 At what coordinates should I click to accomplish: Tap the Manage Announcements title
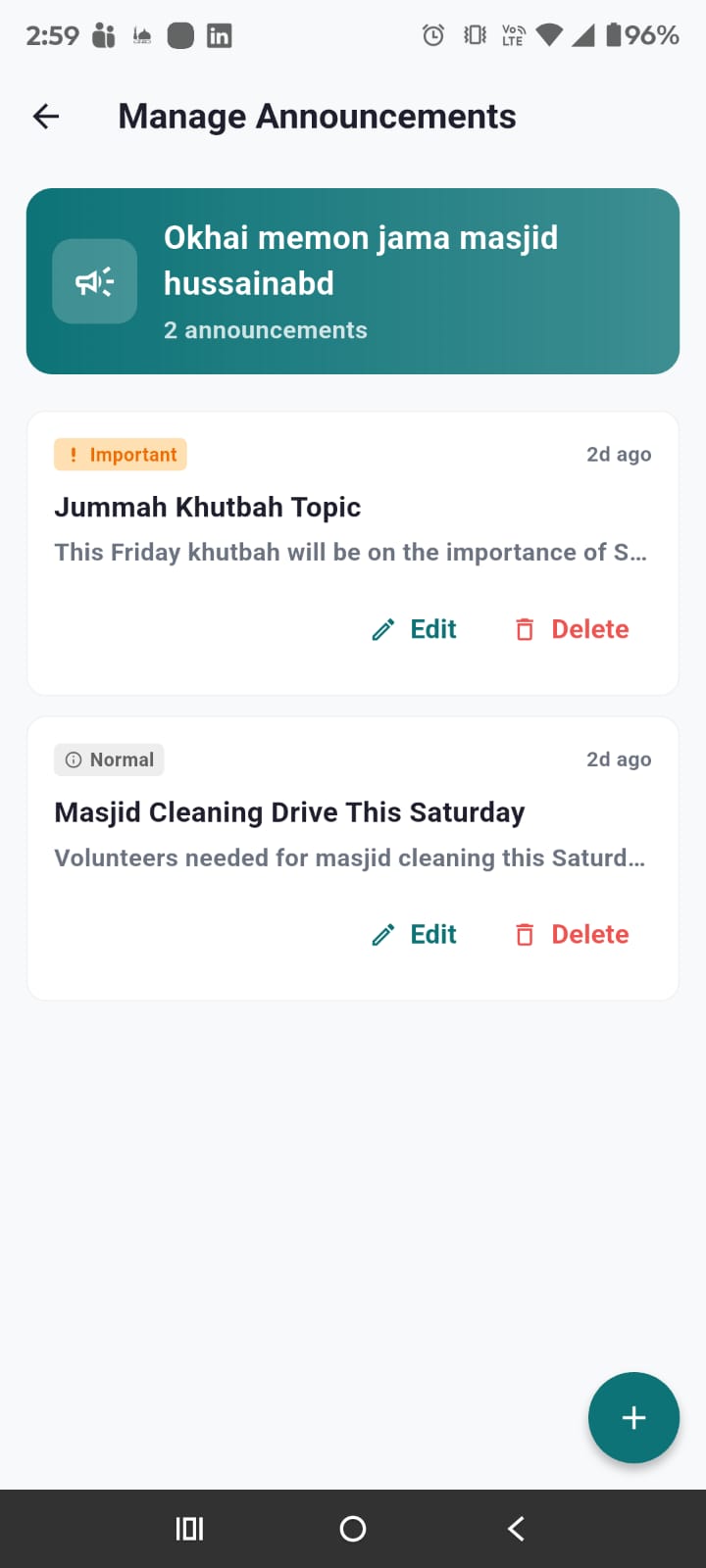tap(317, 116)
